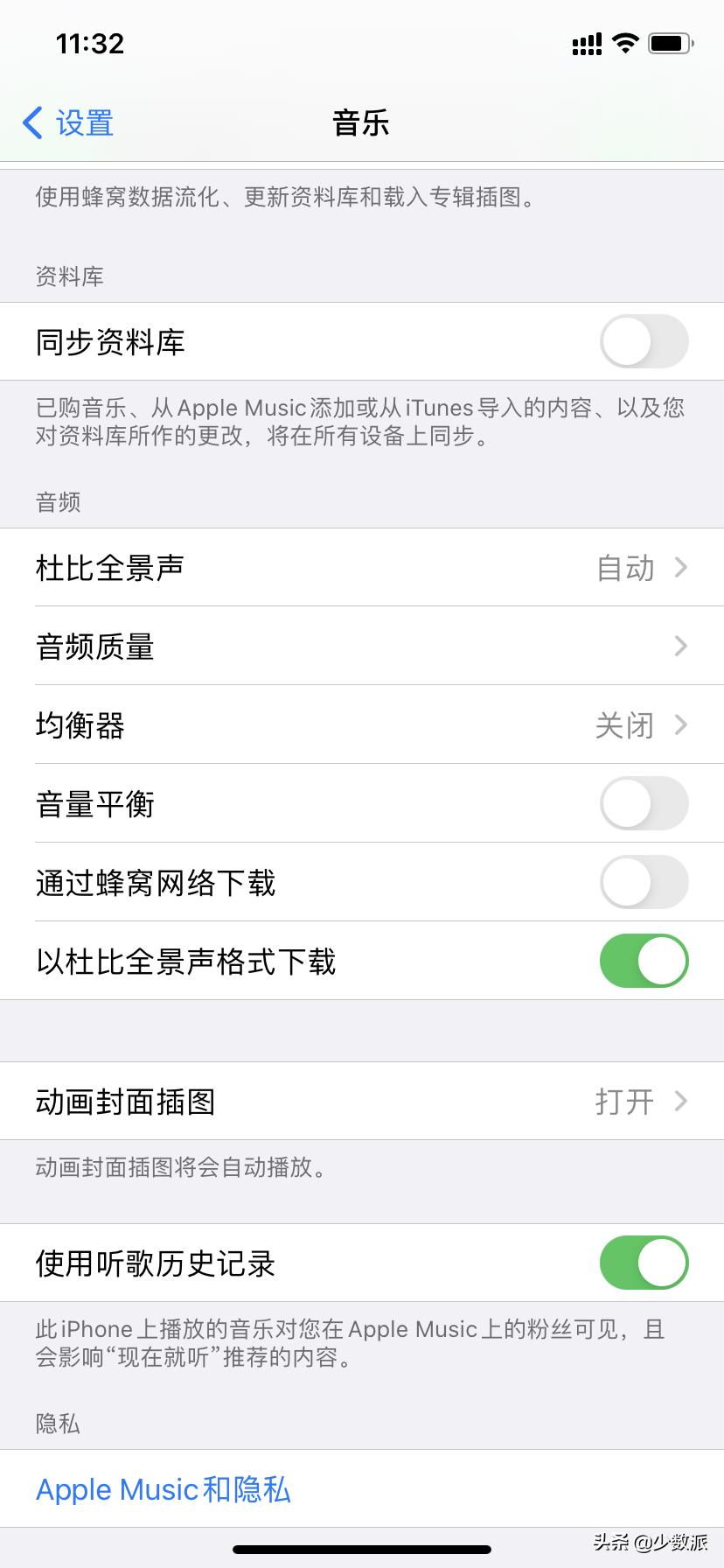Screen dimensions: 724x1568
Task: Turn on 音量平衡
Action: pyautogui.click(x=643, y=803)
